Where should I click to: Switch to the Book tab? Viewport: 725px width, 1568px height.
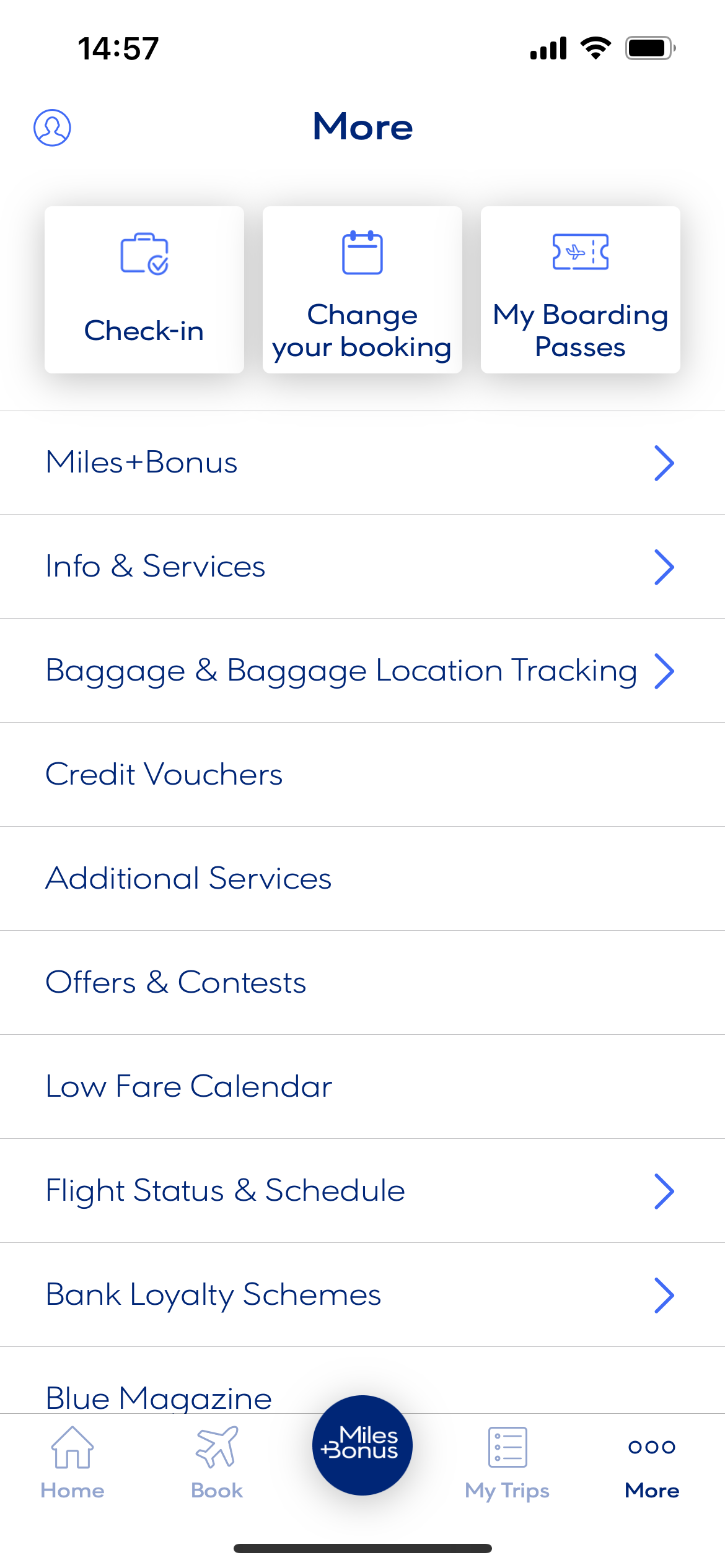[x=217, y=1463]
